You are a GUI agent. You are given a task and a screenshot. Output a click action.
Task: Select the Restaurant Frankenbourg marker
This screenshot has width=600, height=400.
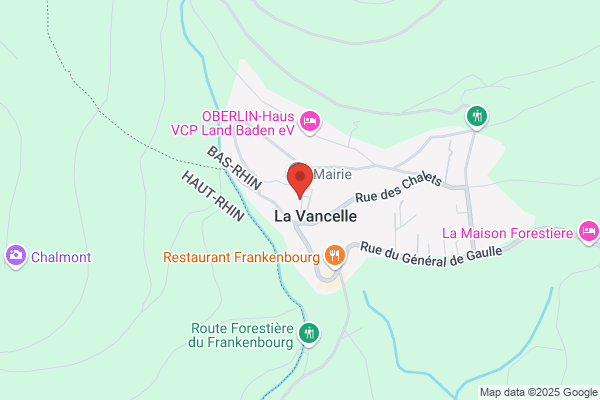(335, 256)
